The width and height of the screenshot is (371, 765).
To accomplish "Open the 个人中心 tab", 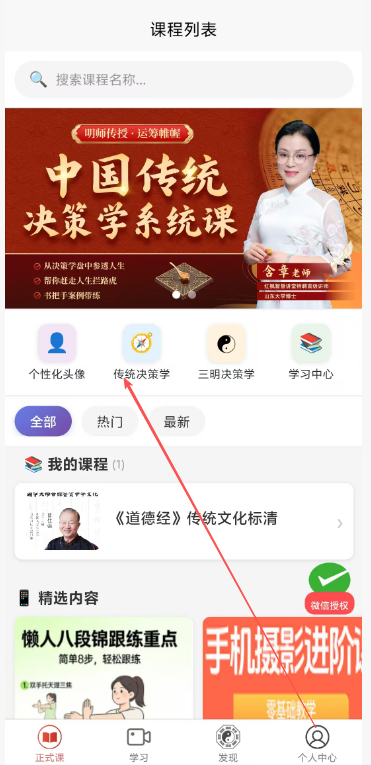I will point(317,744).
